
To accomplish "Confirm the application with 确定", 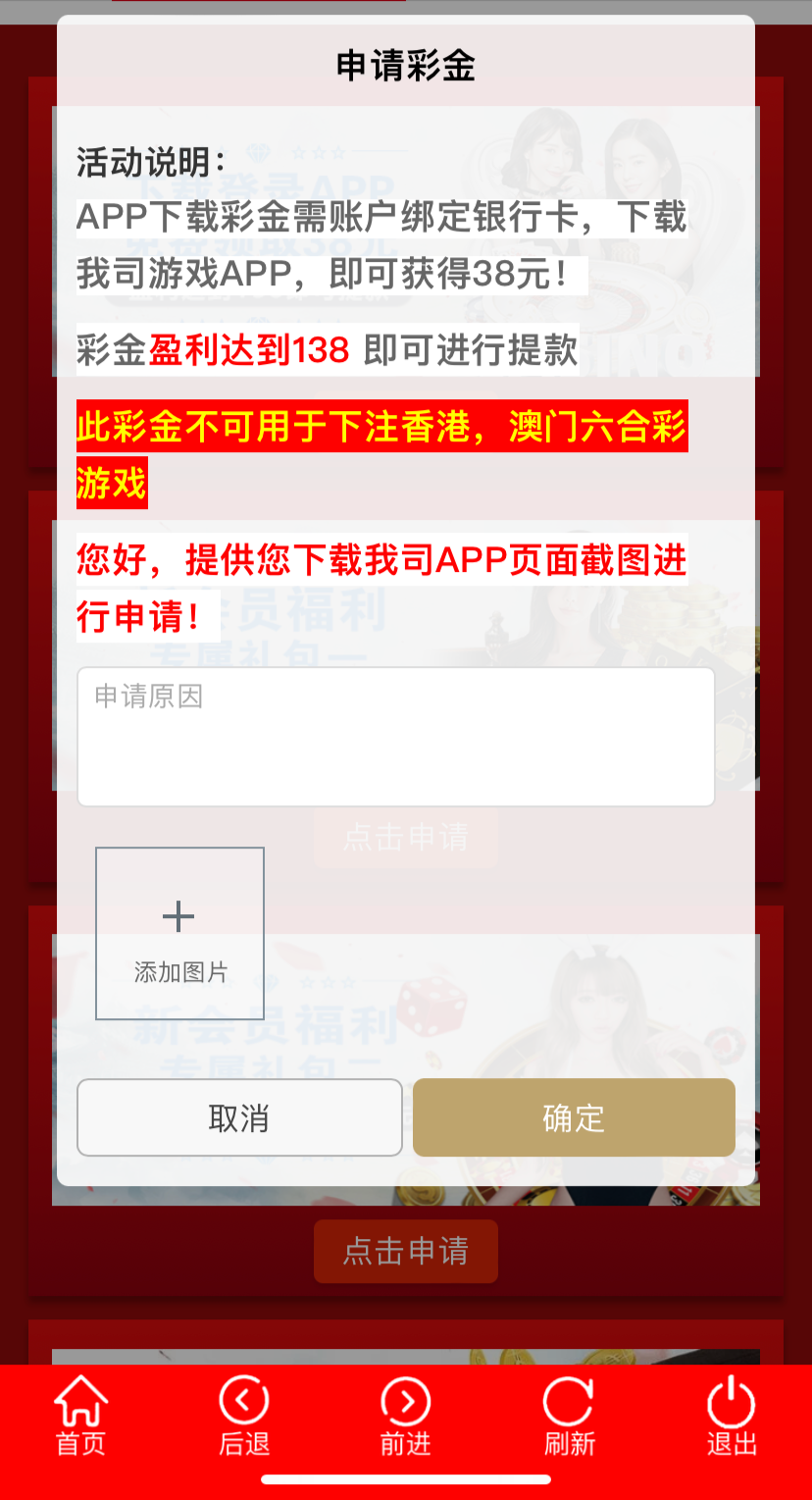I will (574, 1117).
